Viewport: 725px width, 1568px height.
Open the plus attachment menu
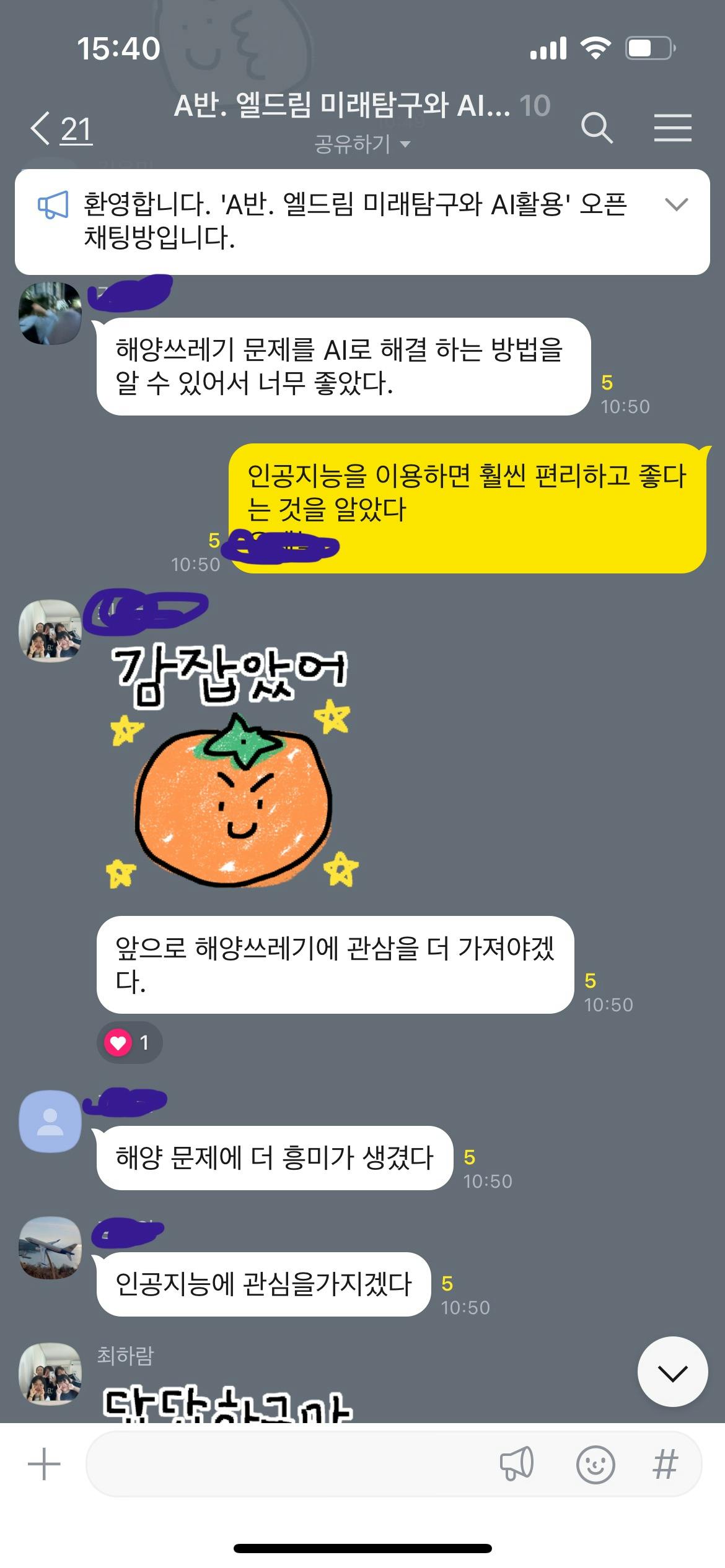click(45, 1465)
